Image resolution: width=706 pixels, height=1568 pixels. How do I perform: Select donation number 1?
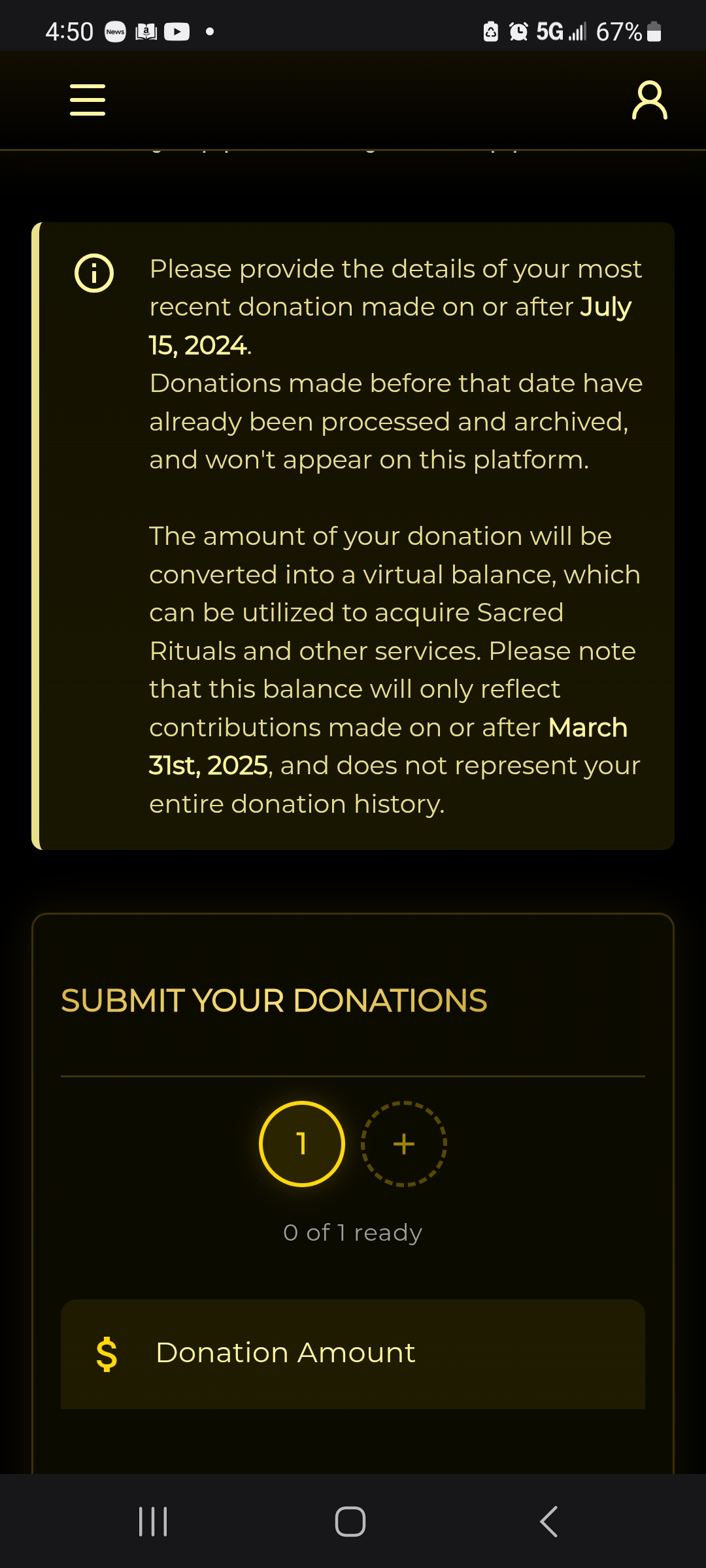302,1143
